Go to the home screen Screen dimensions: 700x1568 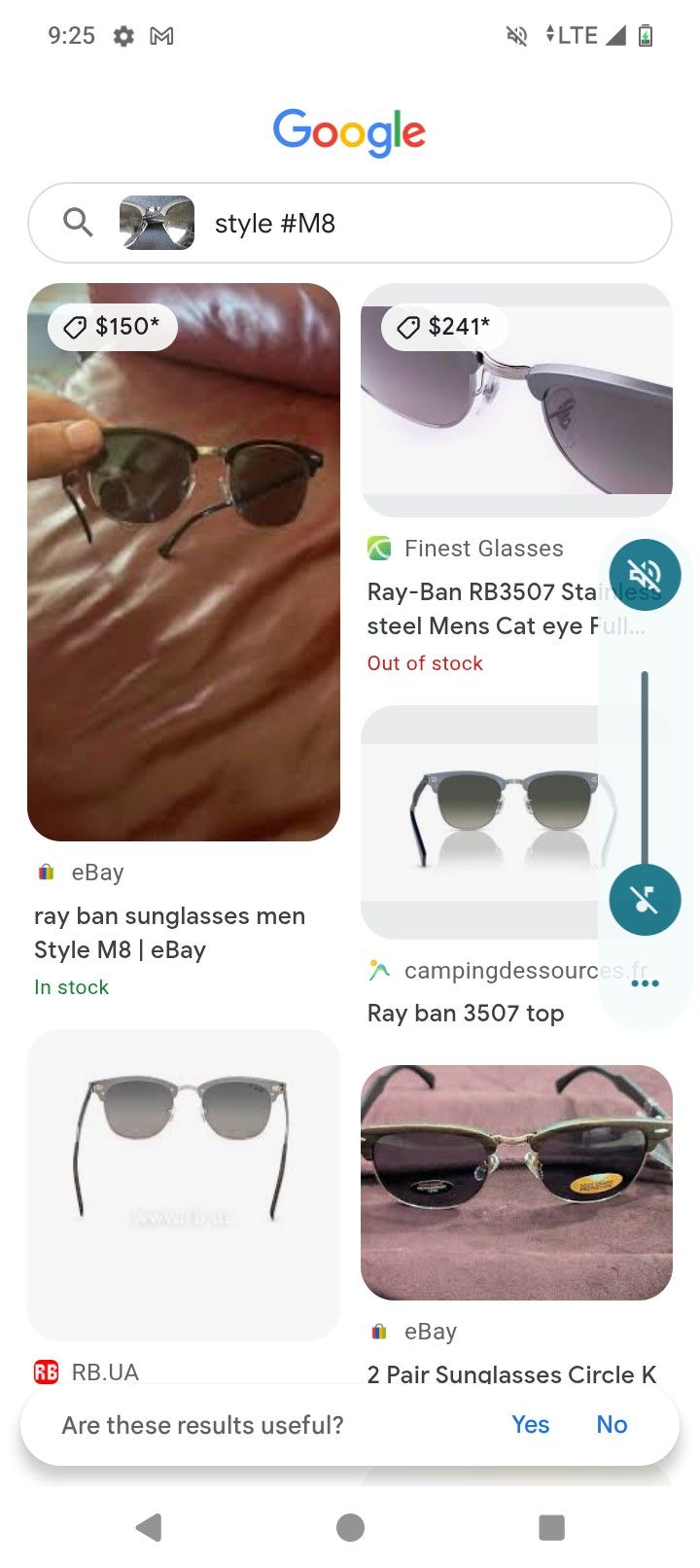point(350,1527)
